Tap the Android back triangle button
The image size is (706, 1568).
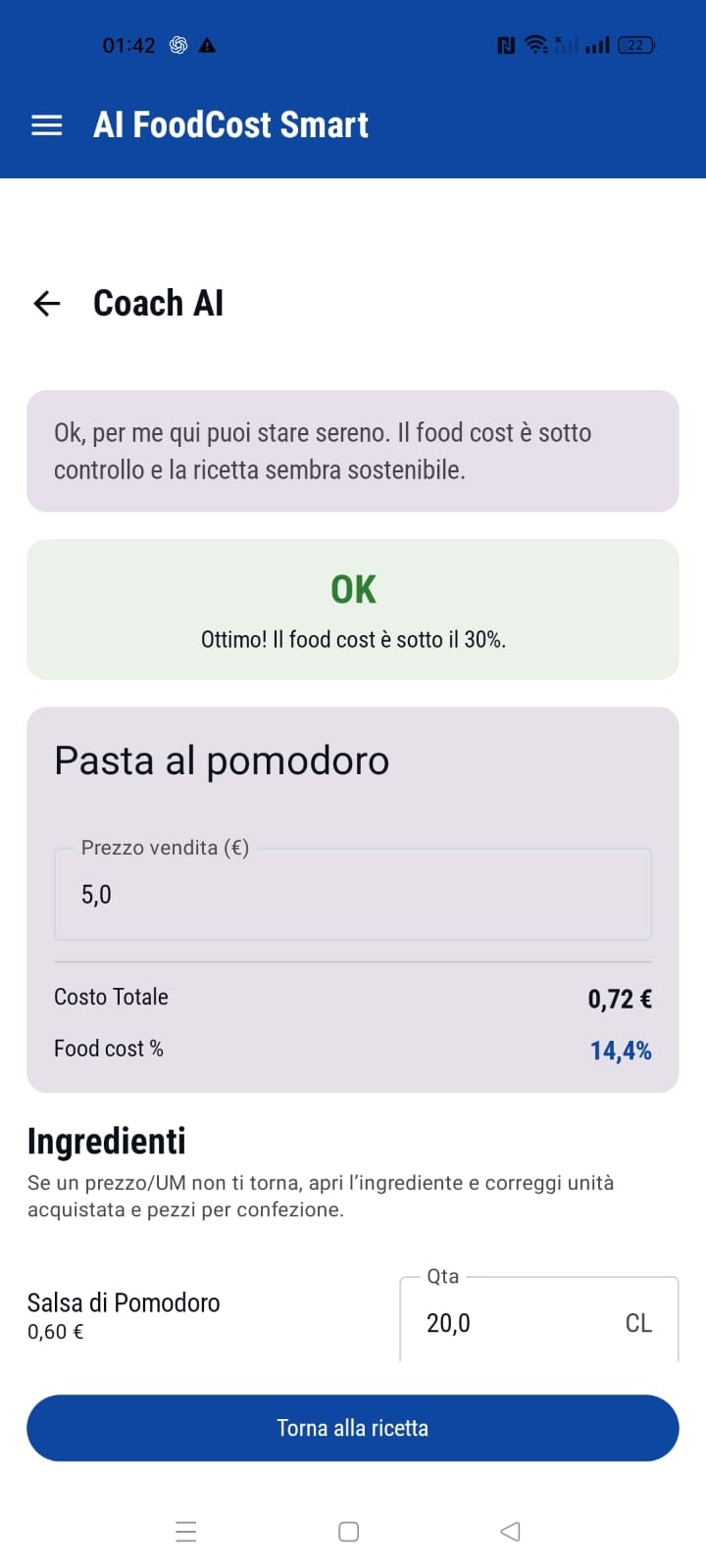pyautogui.click(x=509, y=1531)
